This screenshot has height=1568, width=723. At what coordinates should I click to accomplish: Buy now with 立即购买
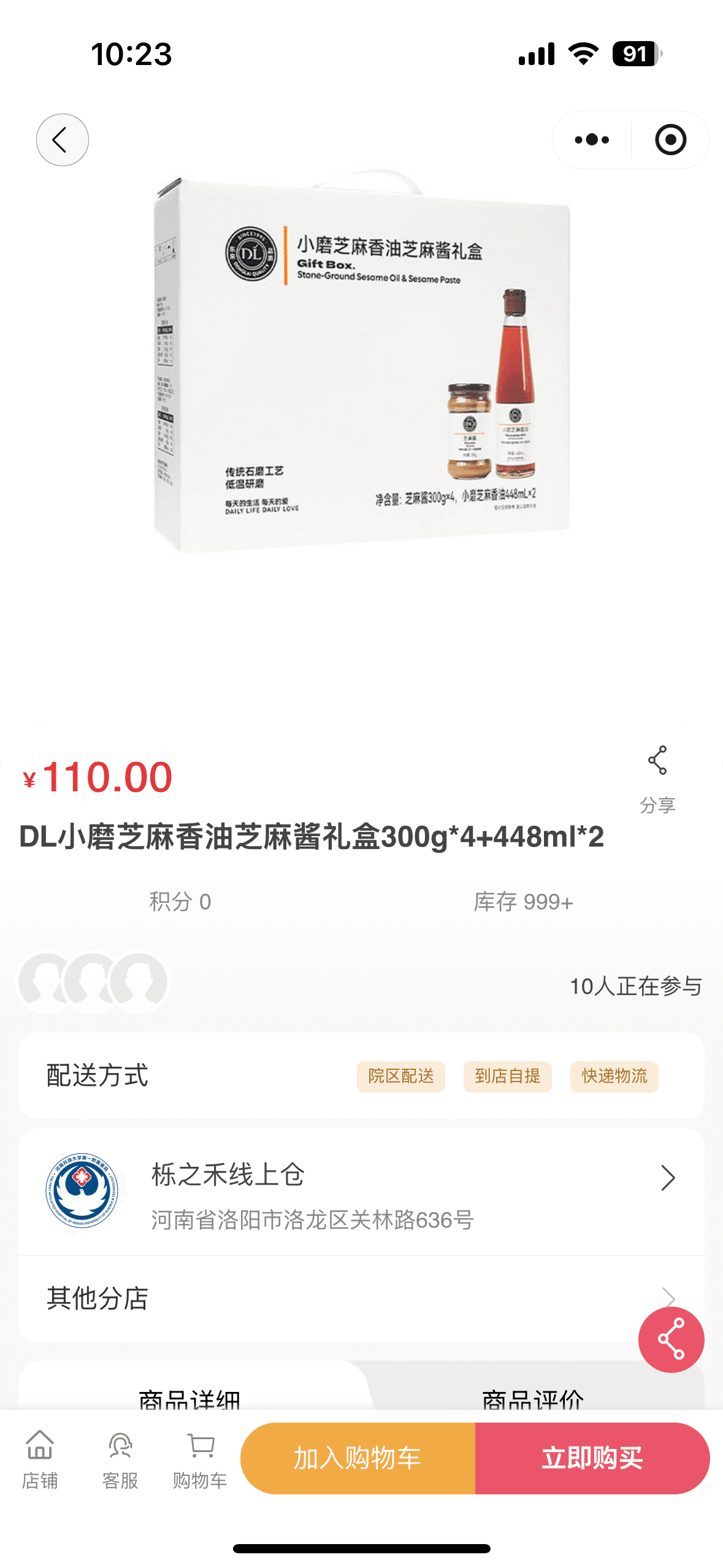coord(592,1458)
